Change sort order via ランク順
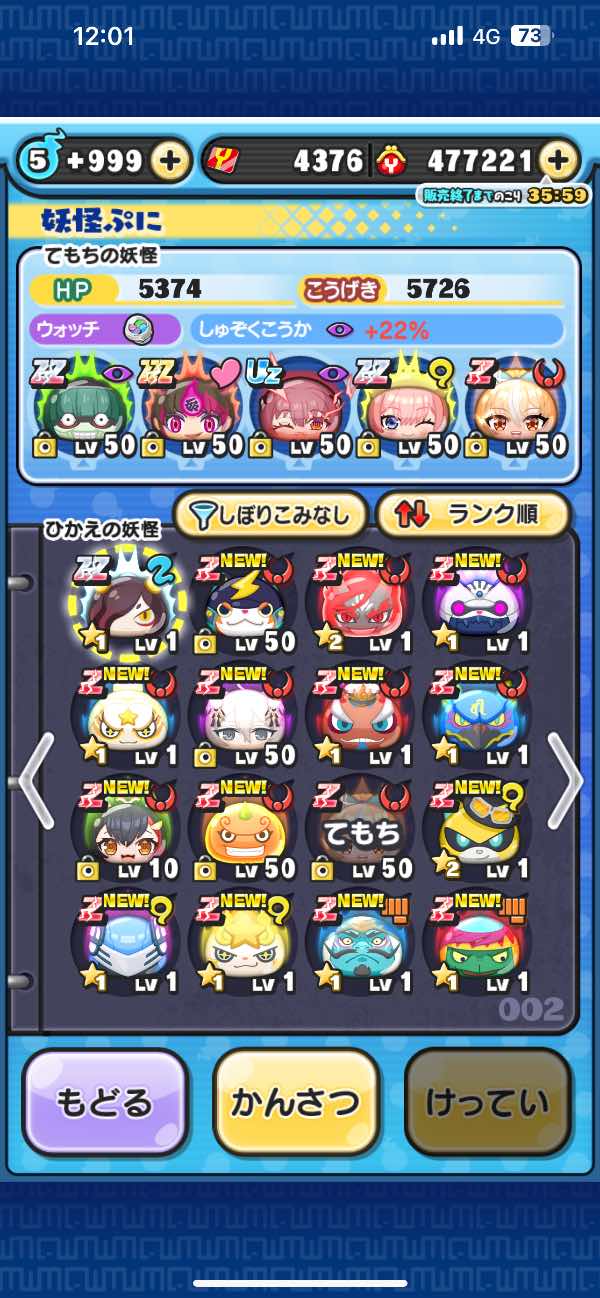Screen dimensions: 600x1298 click(x=473, y=515)
